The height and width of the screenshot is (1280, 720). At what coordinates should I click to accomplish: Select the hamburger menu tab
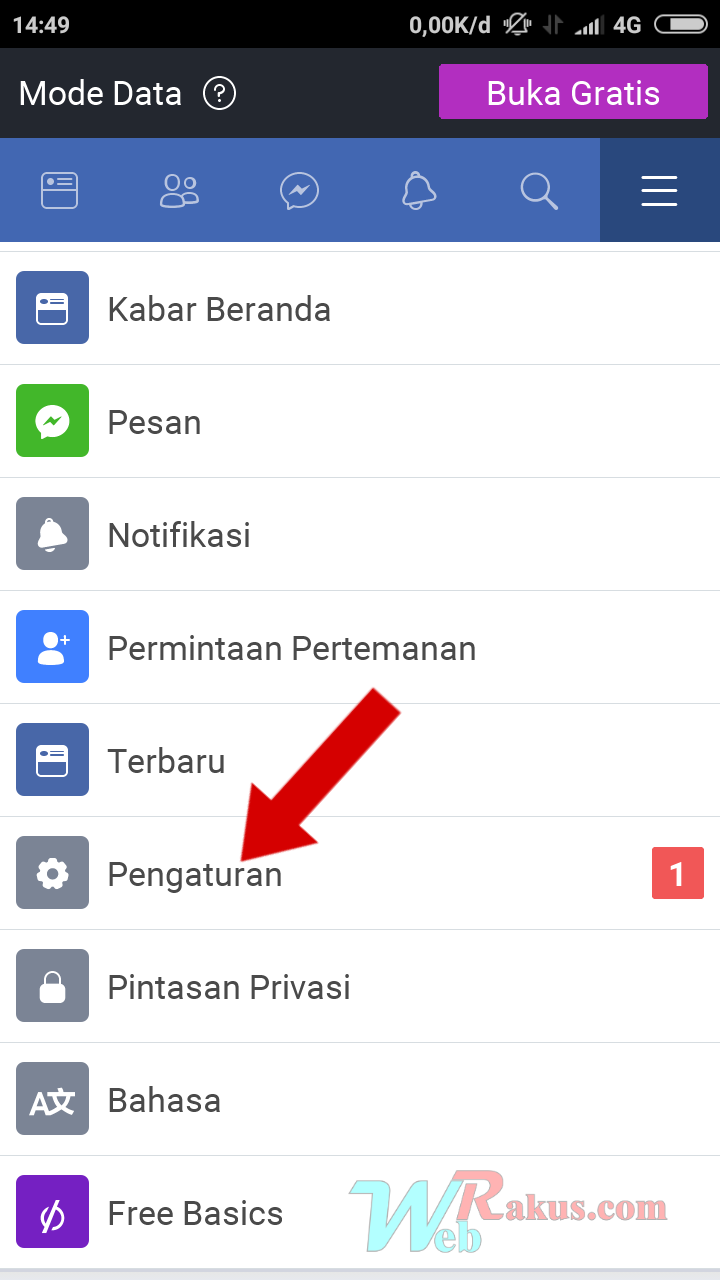click(660, 190)
